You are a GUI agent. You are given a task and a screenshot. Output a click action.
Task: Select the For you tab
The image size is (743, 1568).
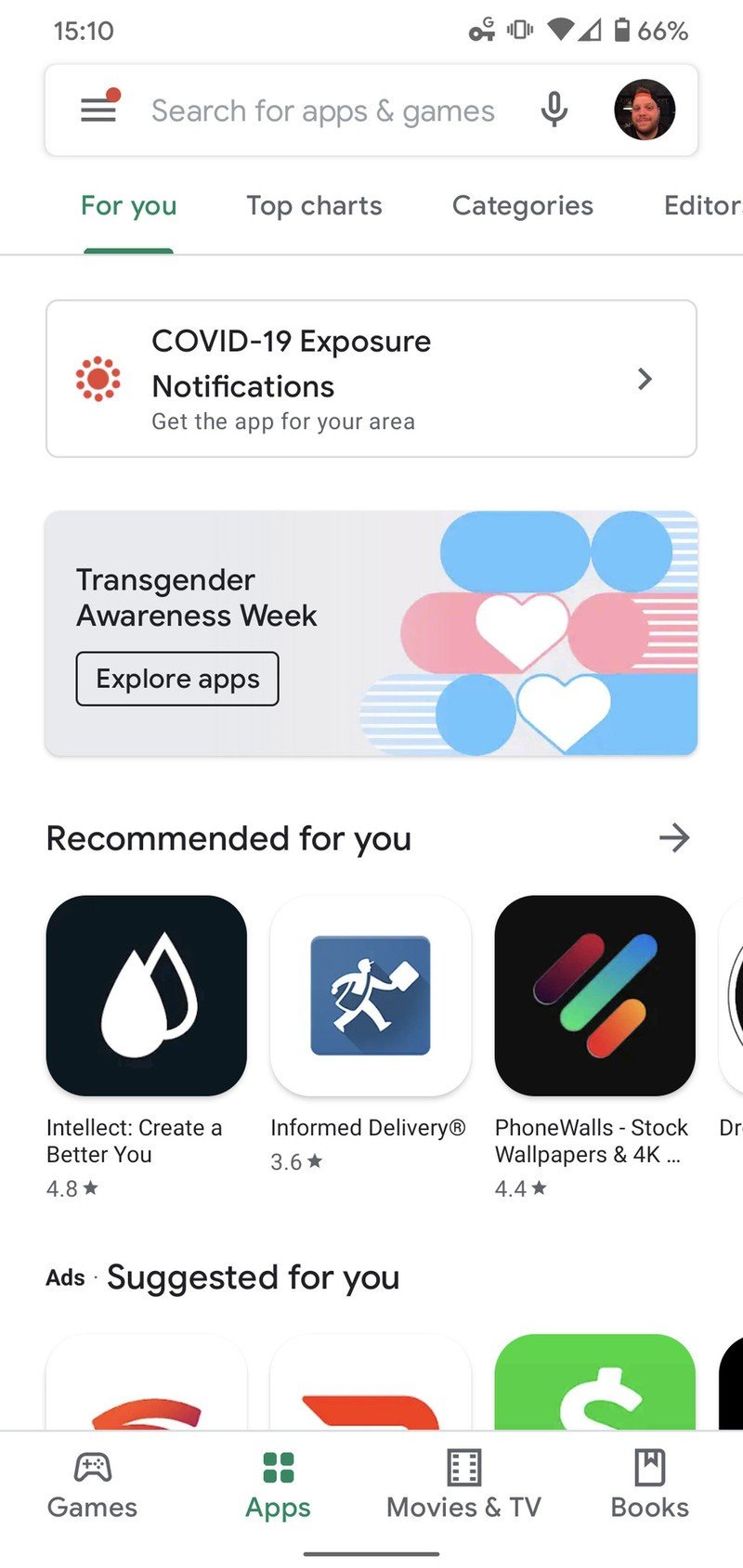click(x=129, y=206)
